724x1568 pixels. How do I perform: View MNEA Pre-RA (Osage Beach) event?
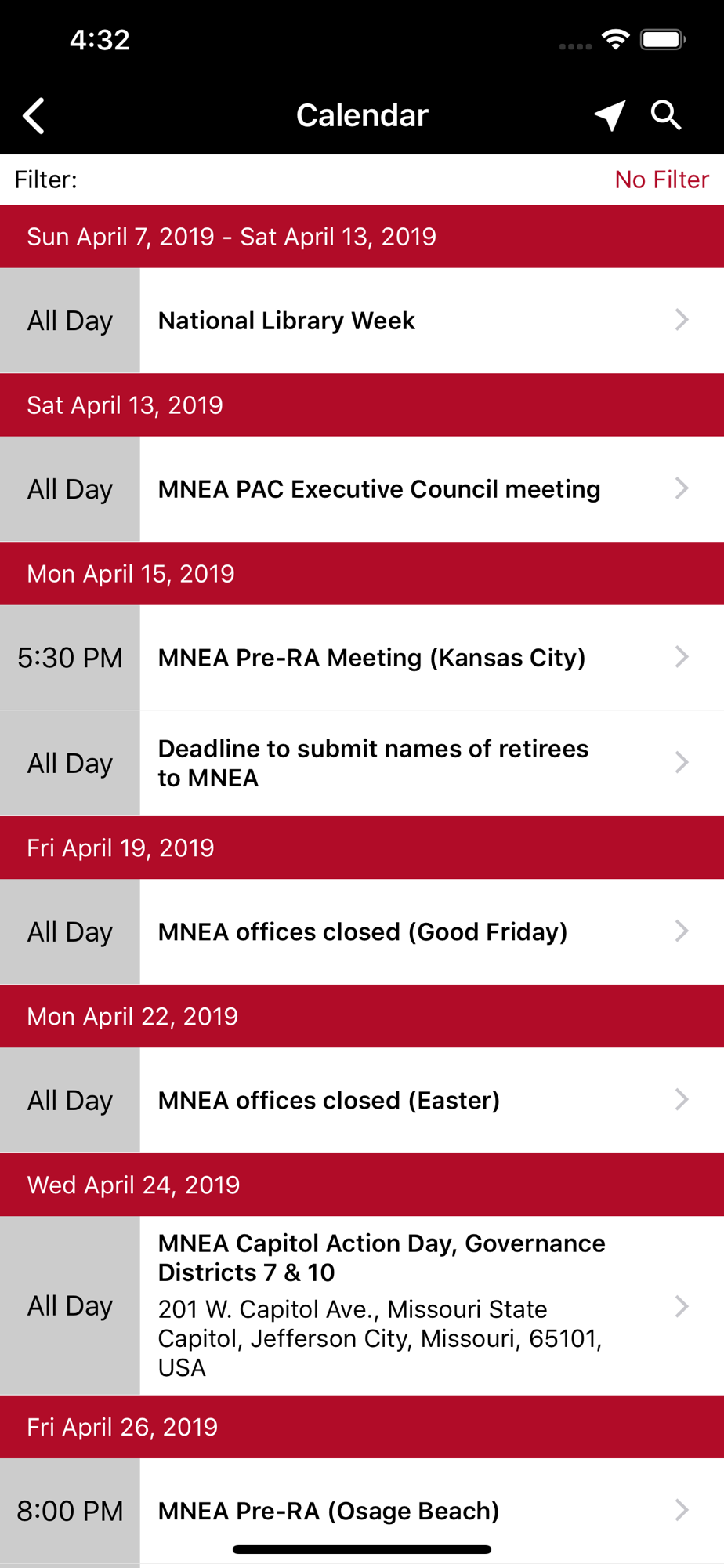(x=362, y=1512)
